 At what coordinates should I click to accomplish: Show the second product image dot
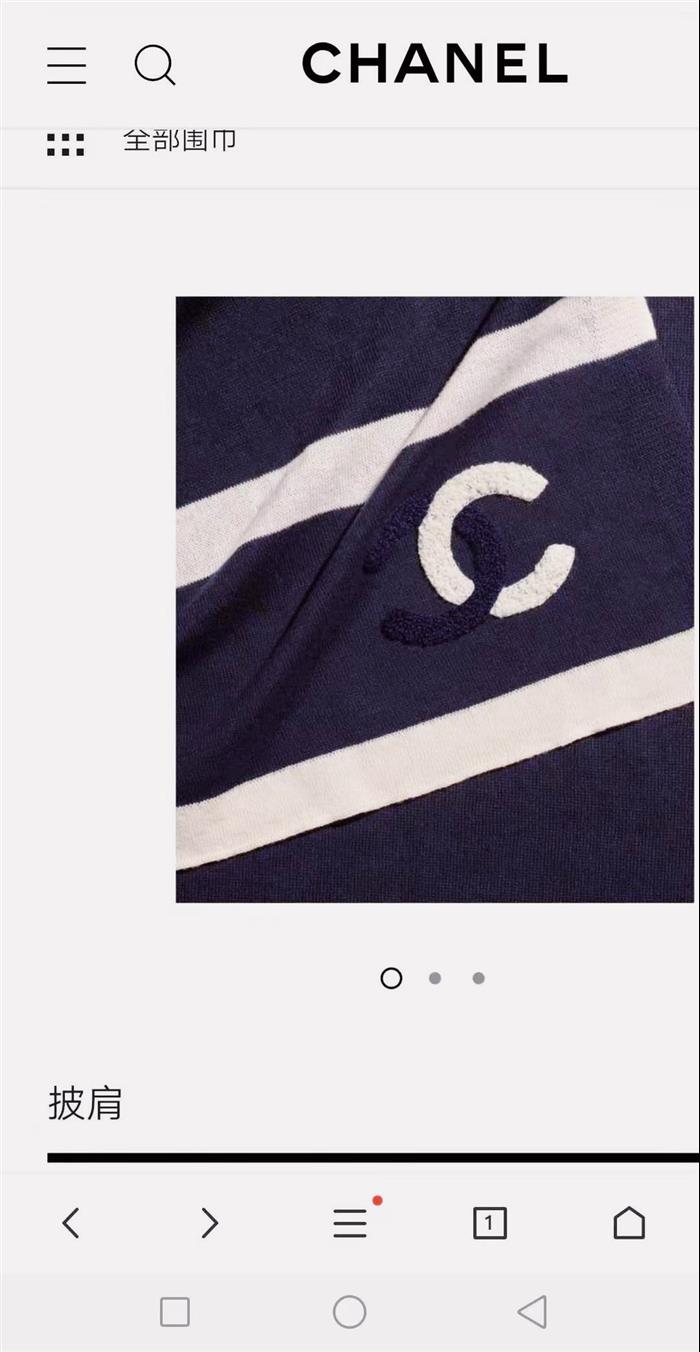click(x=435, y=978)
